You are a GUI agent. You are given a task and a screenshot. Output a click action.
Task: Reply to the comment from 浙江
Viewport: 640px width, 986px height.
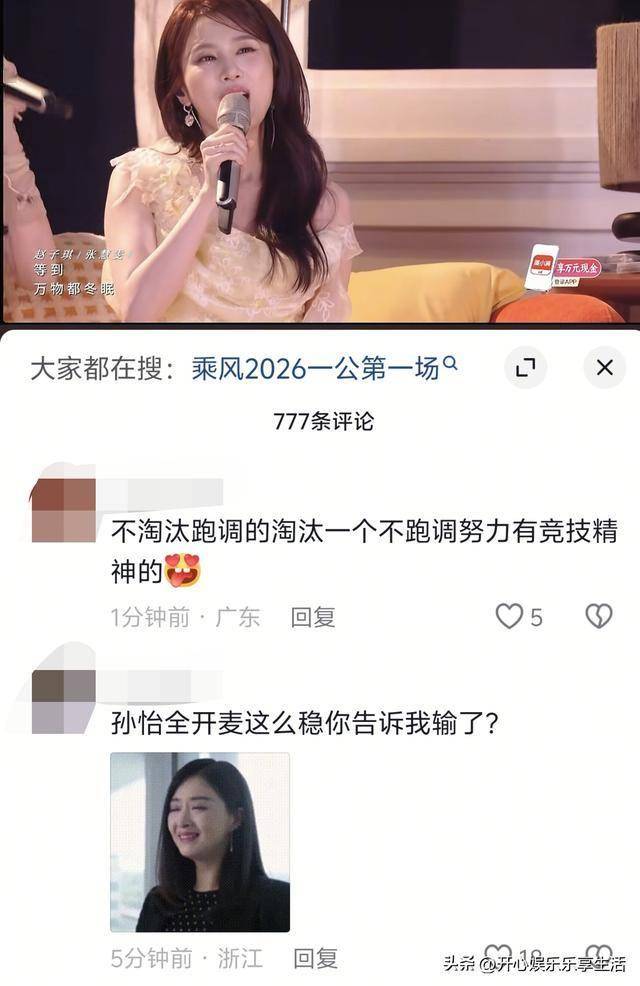315,959
